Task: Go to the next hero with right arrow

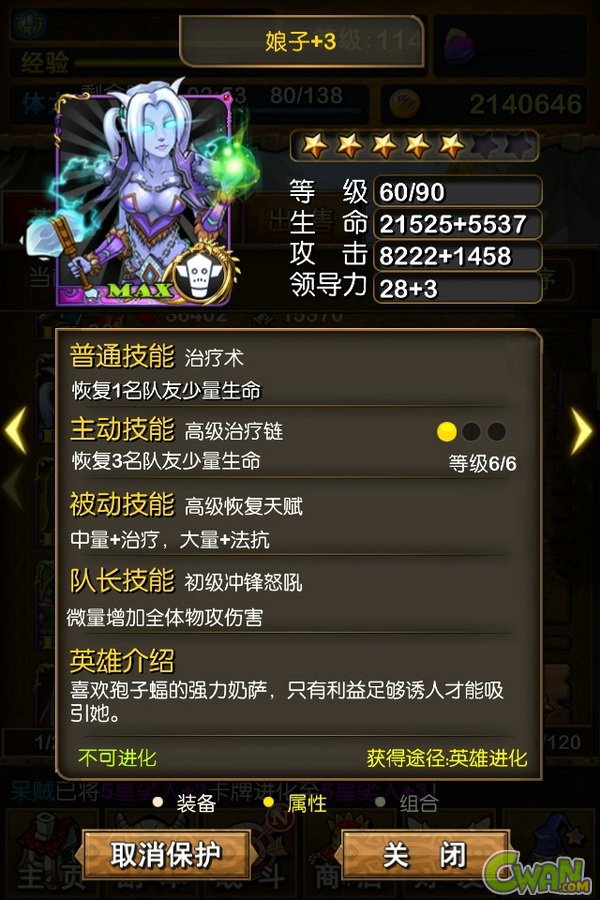Action: pyautogui.click(x=582, y=431)
